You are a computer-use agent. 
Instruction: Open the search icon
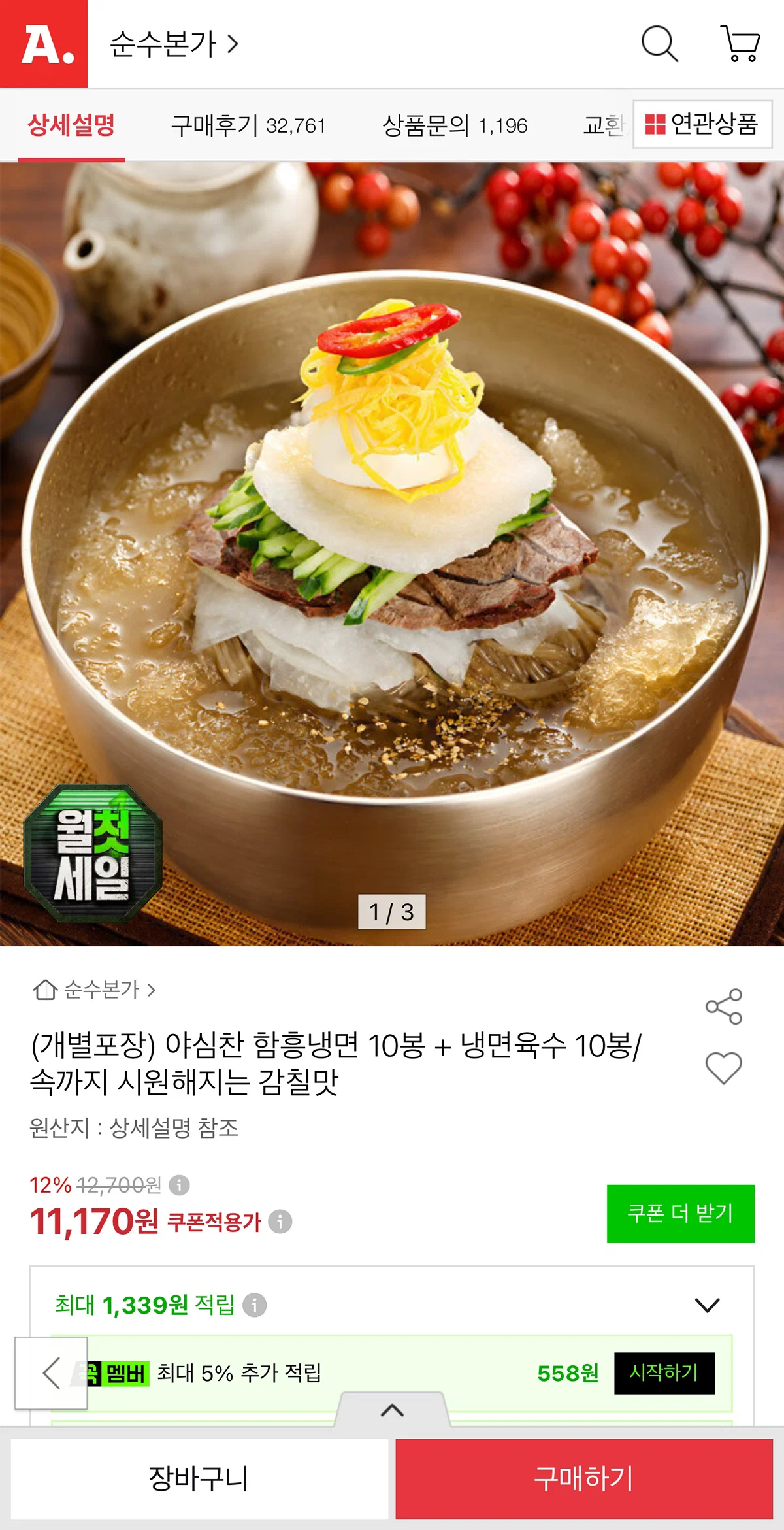coord(659,44)
